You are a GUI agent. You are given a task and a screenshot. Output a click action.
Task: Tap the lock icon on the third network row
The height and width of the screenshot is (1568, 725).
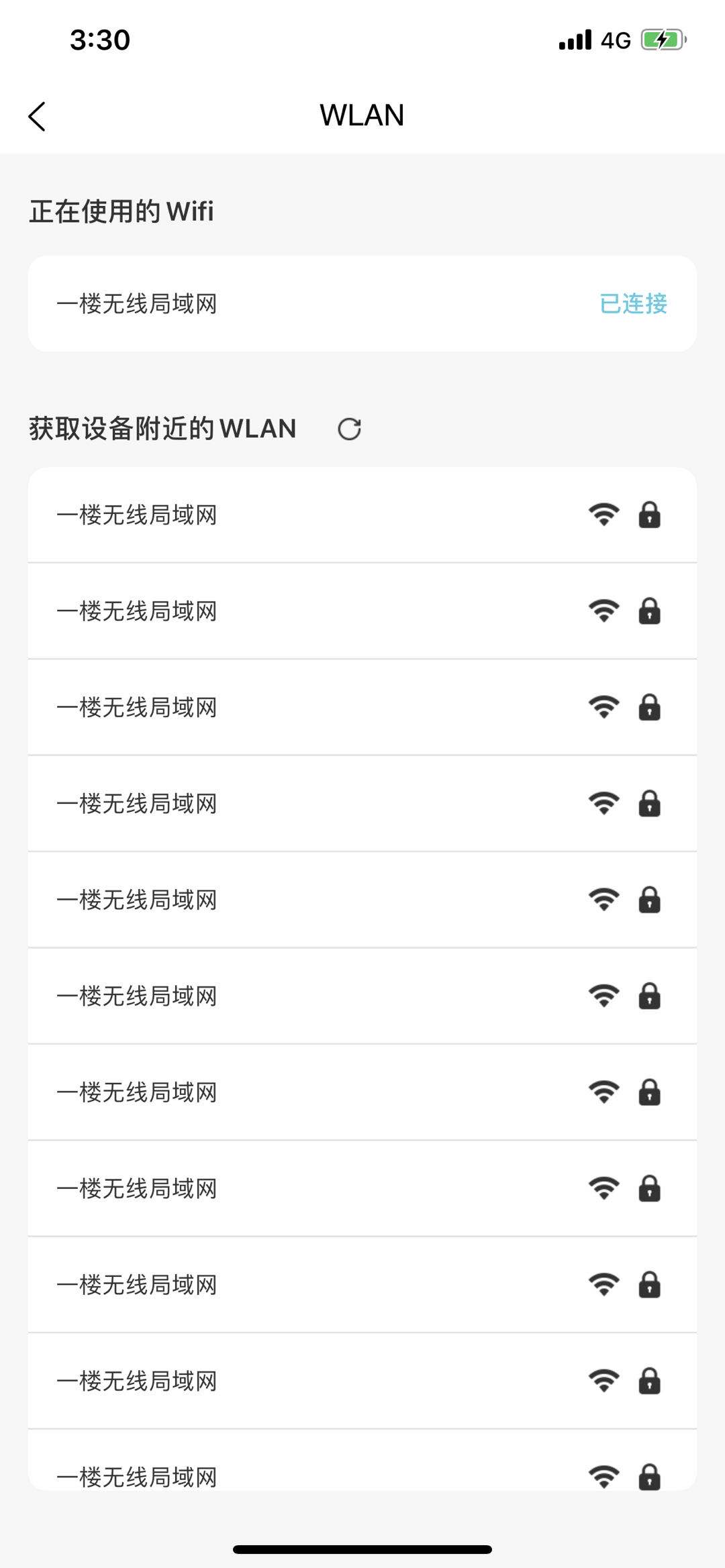649,708
